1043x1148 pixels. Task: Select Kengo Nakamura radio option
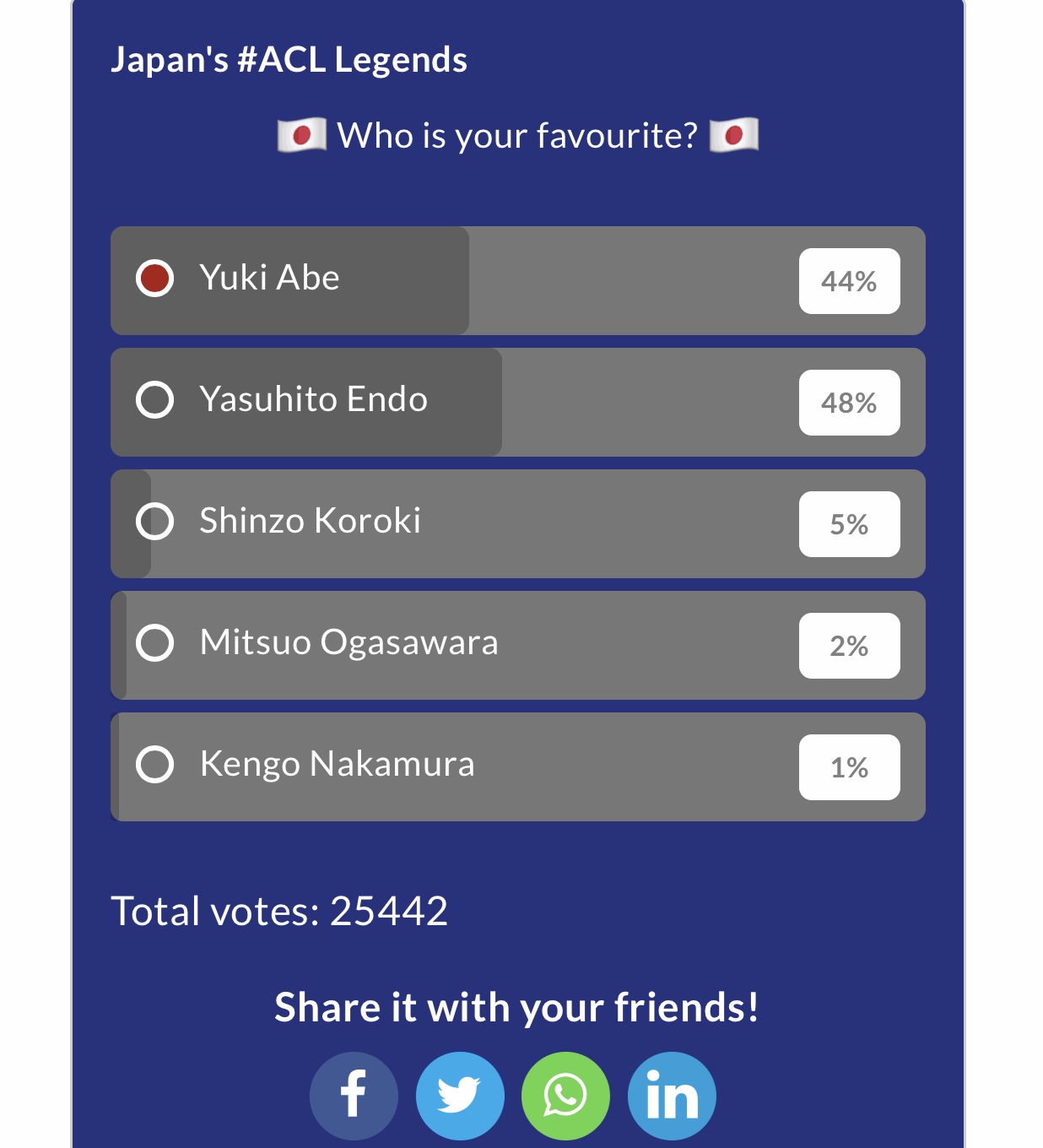click(x=155, y=765)
